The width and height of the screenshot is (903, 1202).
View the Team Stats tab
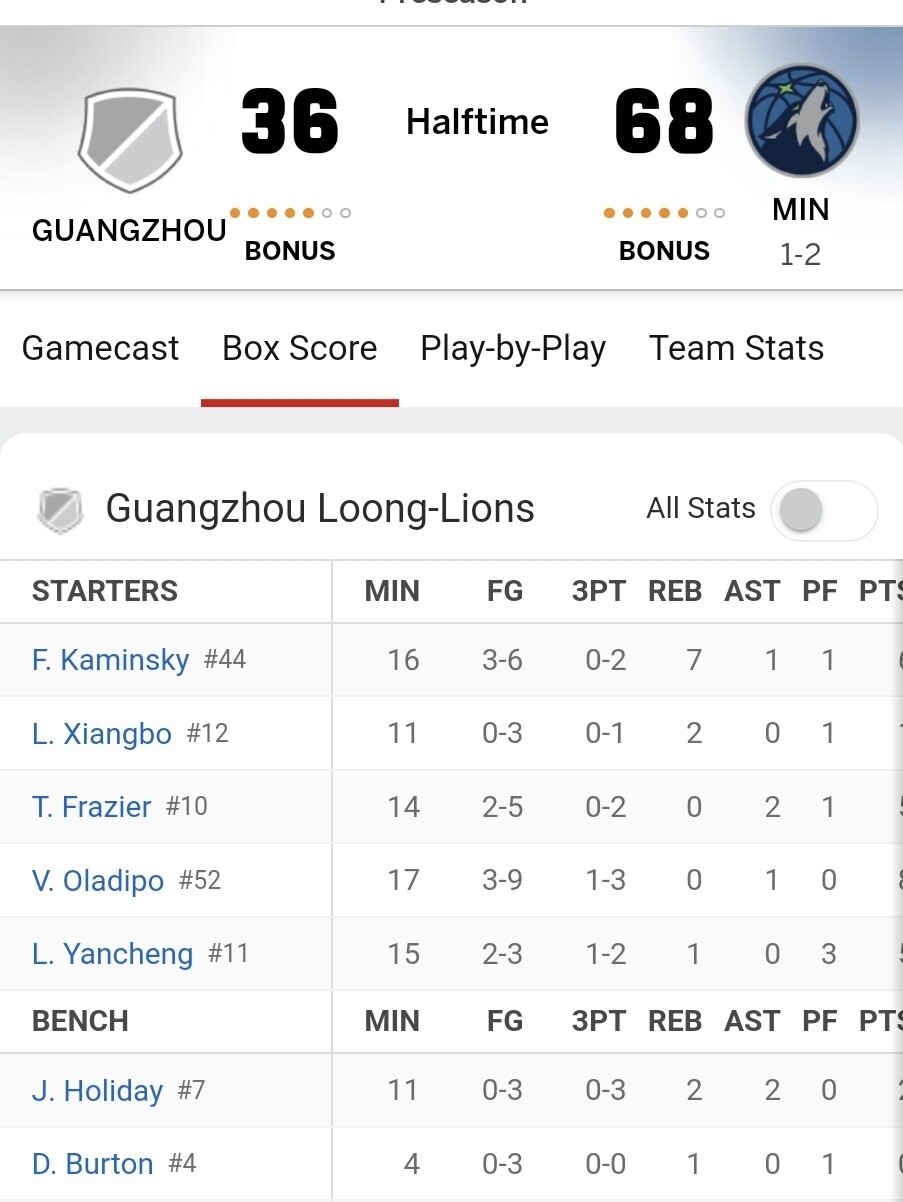[x=736, y=348]
